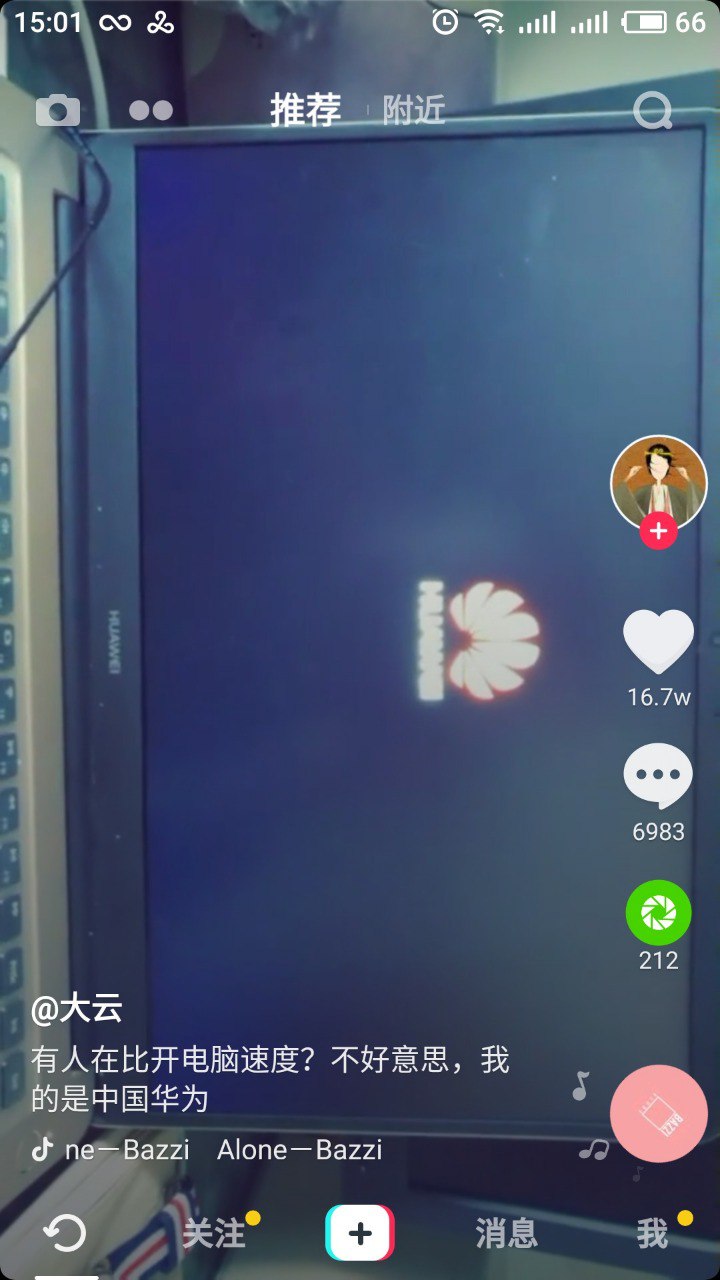Viewport: 720px width, 1280px height.
Task: Go to the 关注 tab
Action: [x=213, y=1234]
